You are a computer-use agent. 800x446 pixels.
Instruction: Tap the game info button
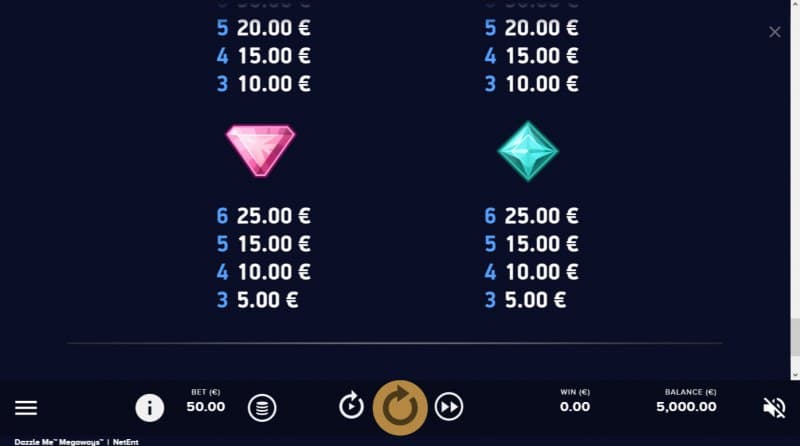pos(150,407)
